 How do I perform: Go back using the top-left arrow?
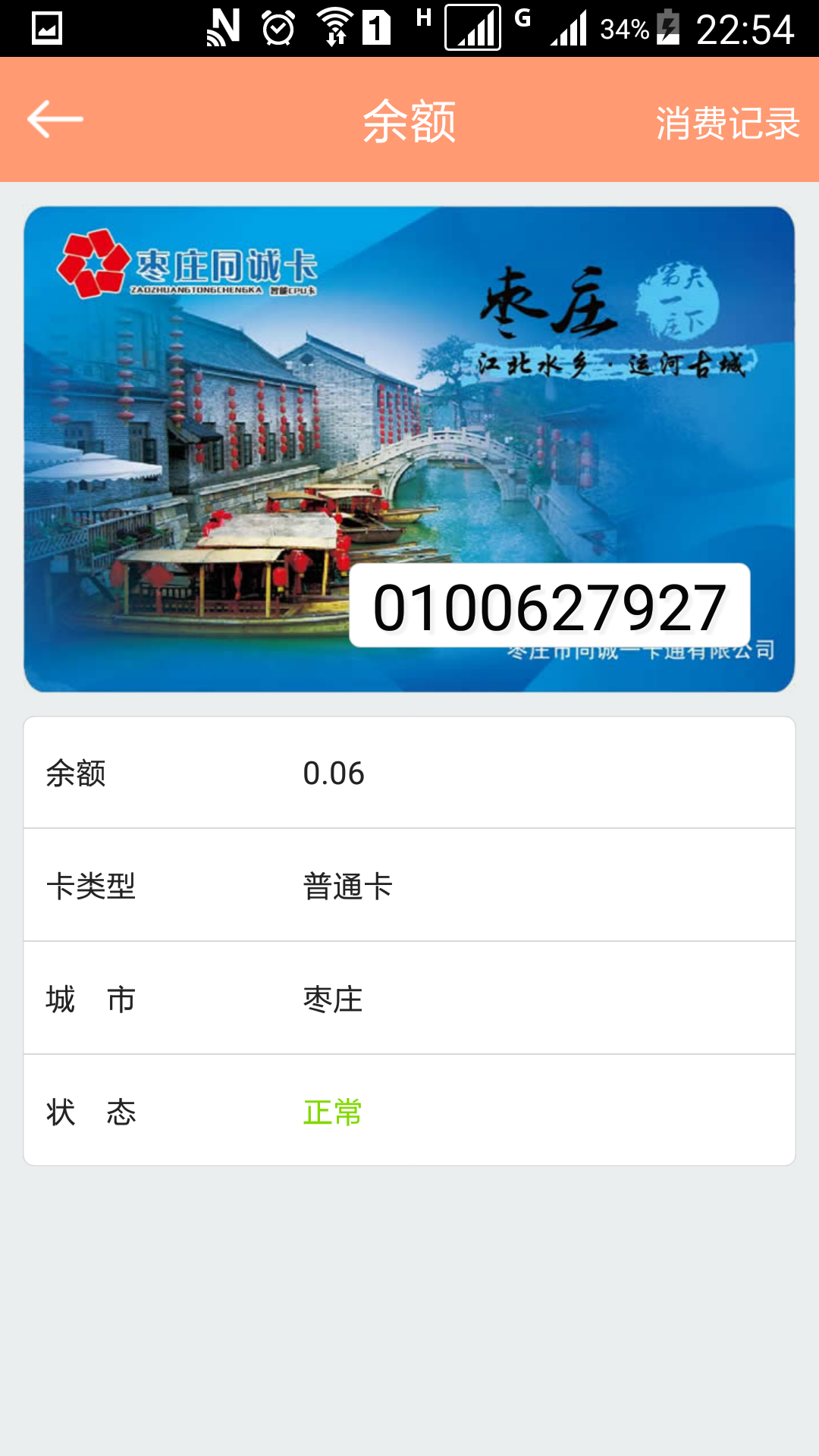(55, 120)
